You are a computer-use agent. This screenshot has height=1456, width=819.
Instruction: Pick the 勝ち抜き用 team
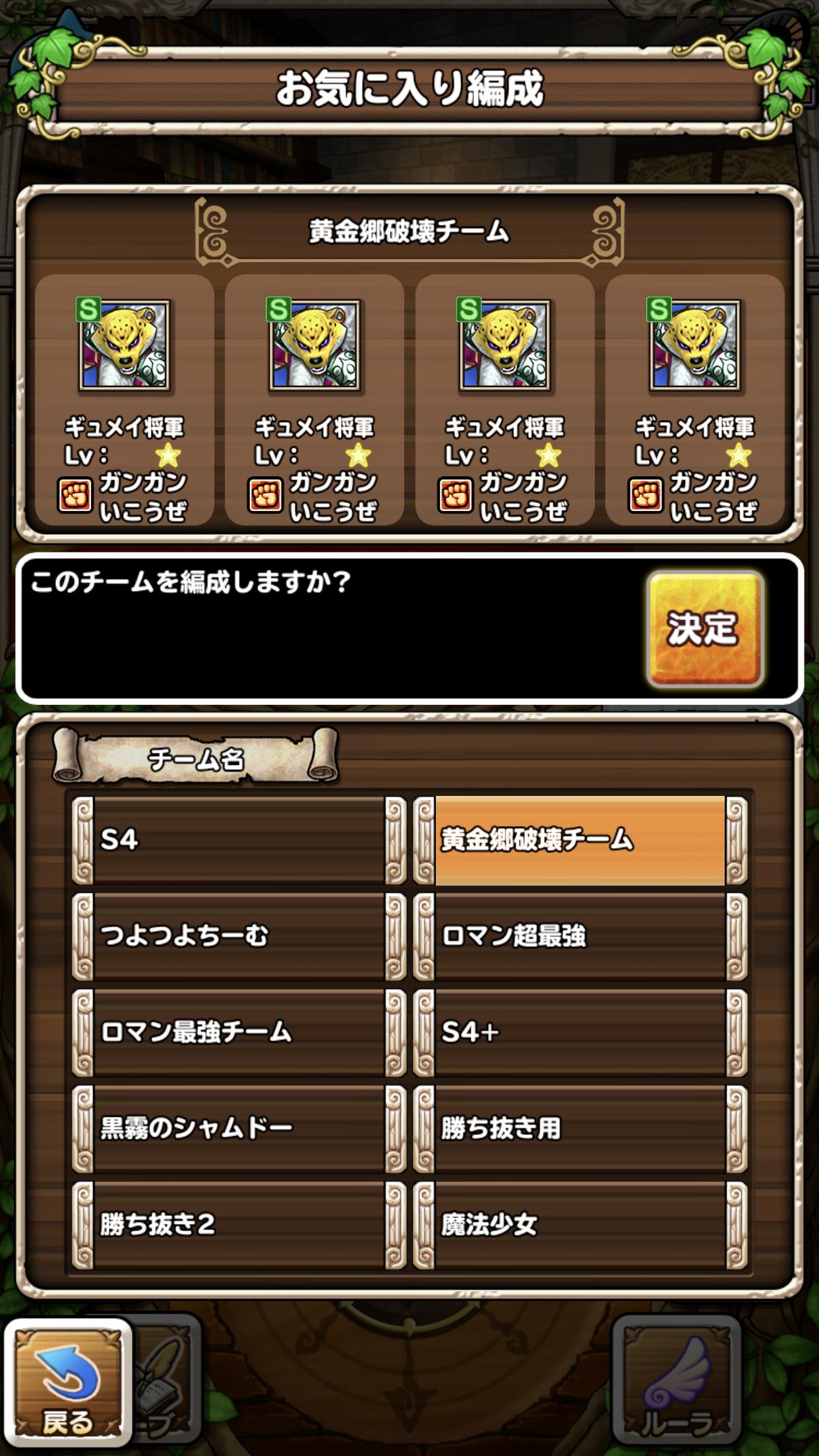pyautogui.click(x=580, y=1128)
